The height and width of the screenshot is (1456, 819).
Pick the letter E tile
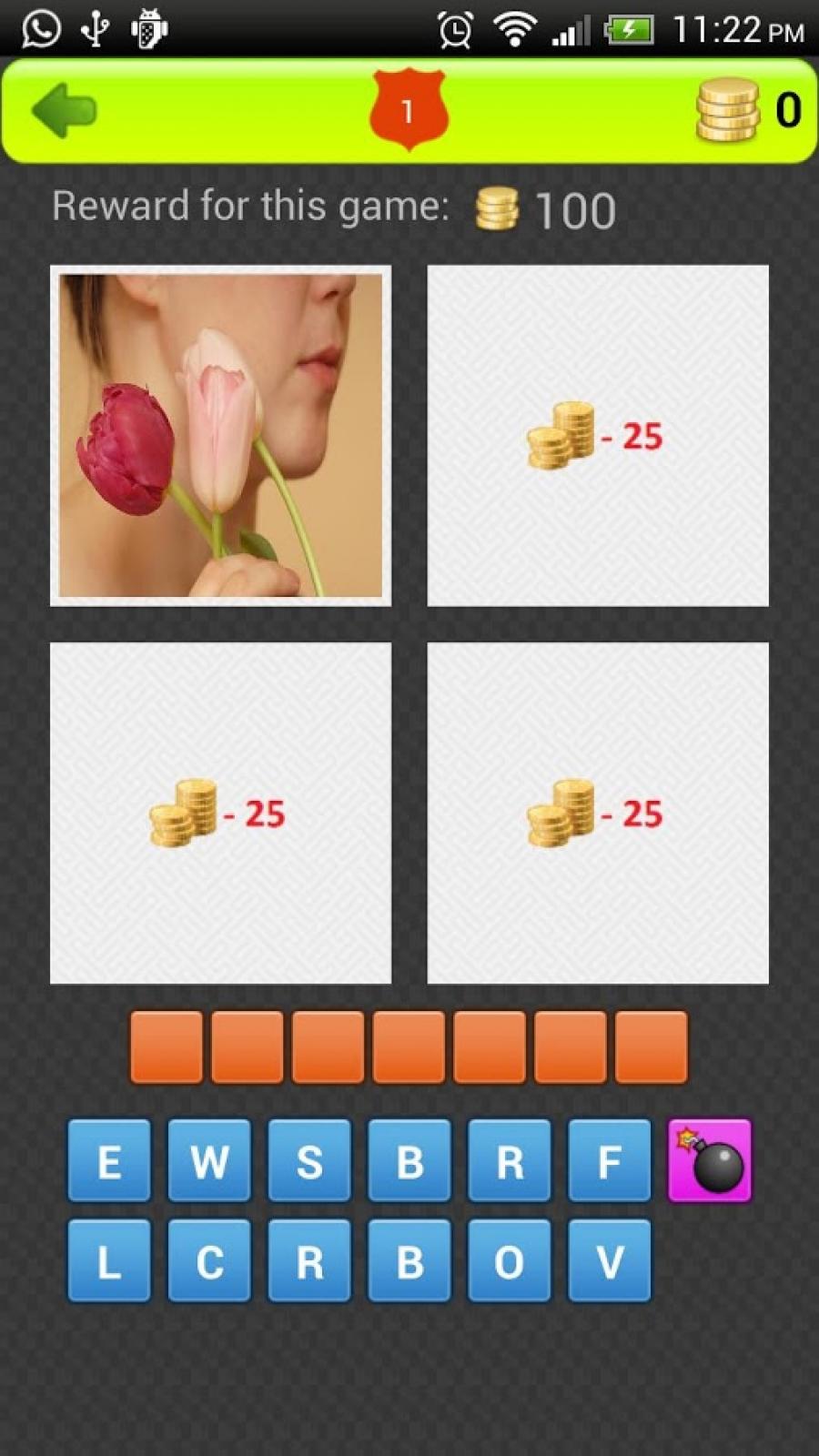click(109, 1161)
